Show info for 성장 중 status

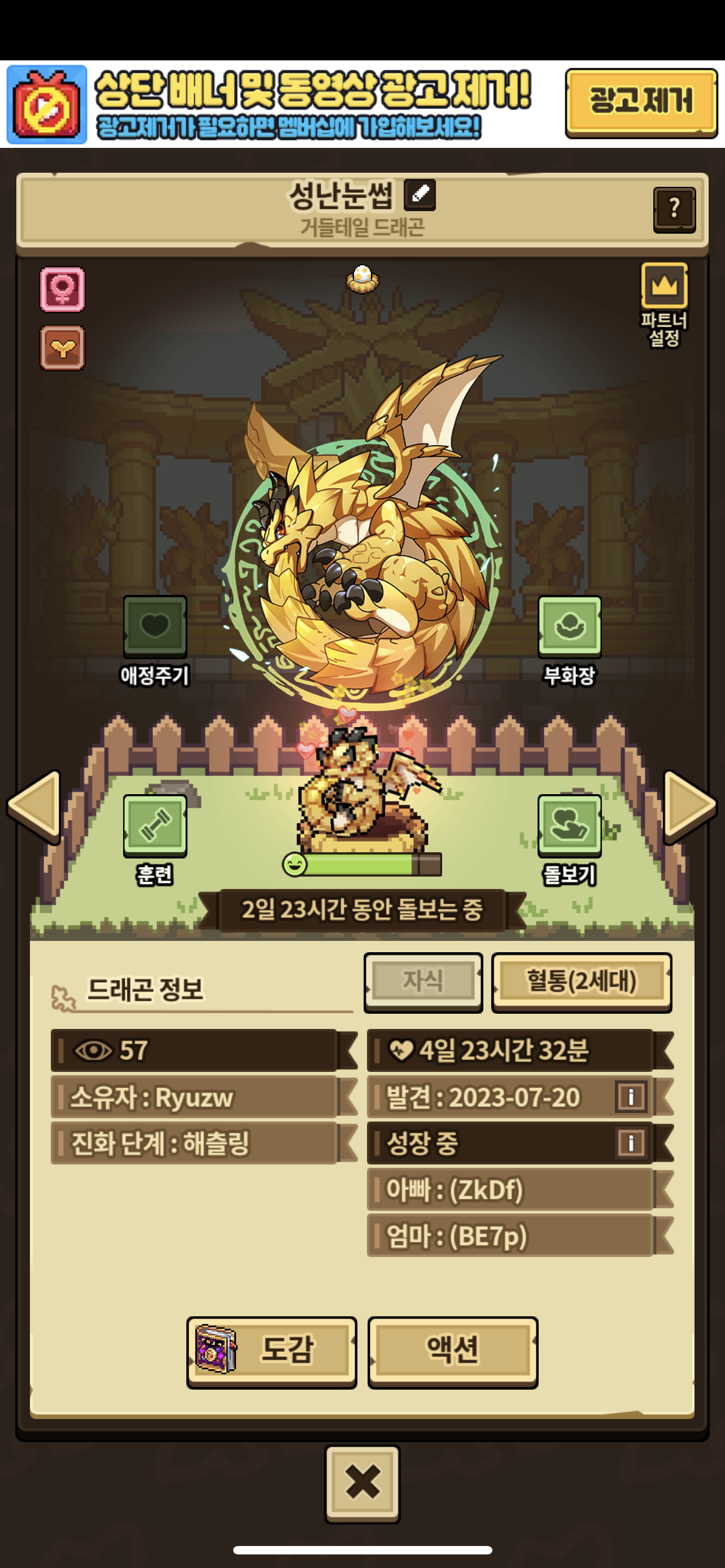point(631,1142)
